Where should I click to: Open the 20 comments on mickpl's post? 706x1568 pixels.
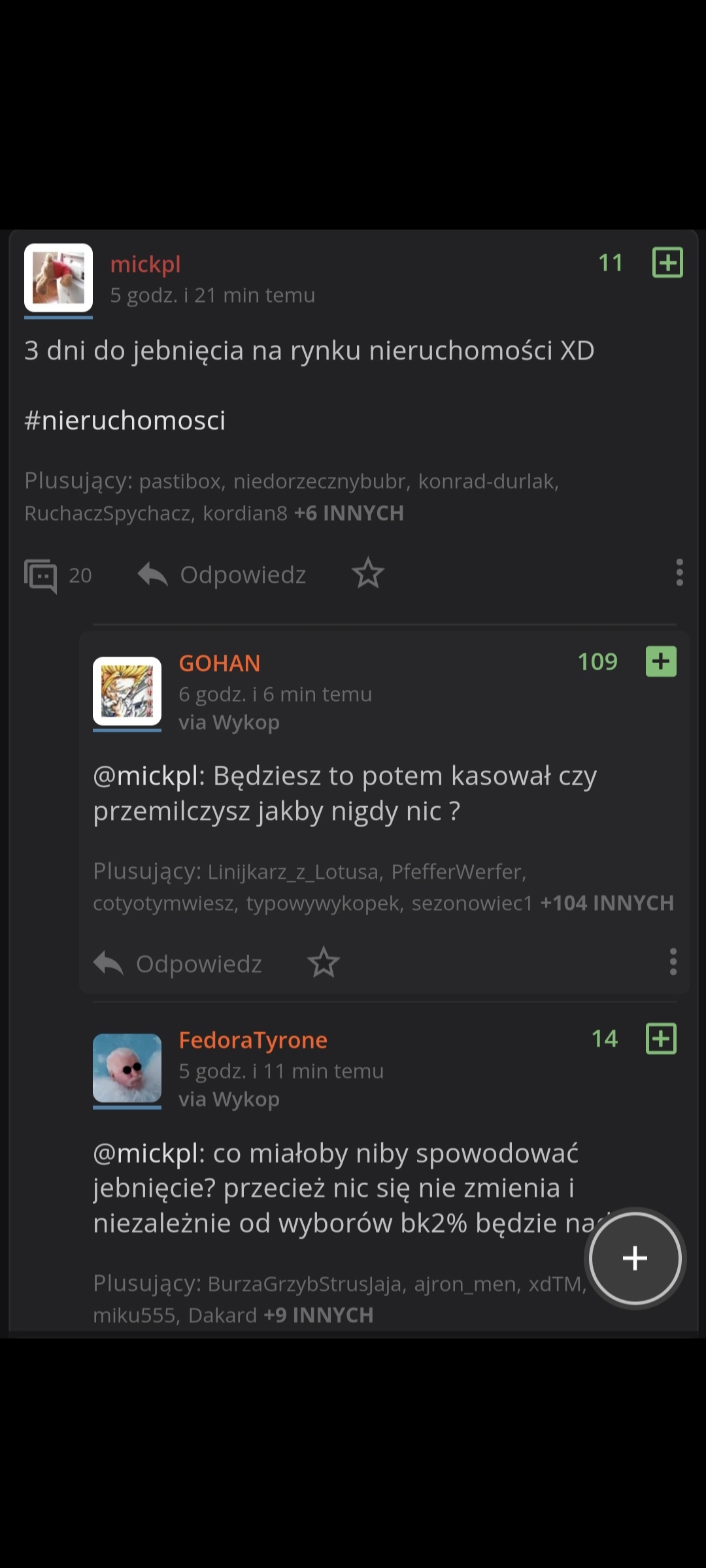[58, 575]
